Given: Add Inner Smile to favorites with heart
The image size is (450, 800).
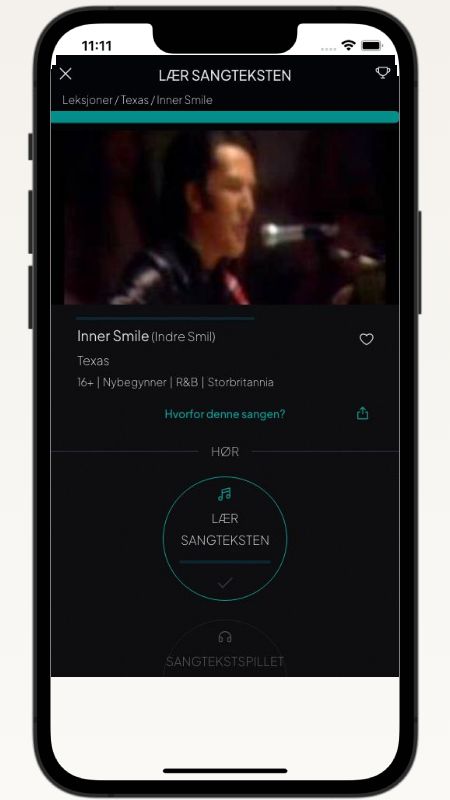Looking at the screenshot, I should pos(366,339).
